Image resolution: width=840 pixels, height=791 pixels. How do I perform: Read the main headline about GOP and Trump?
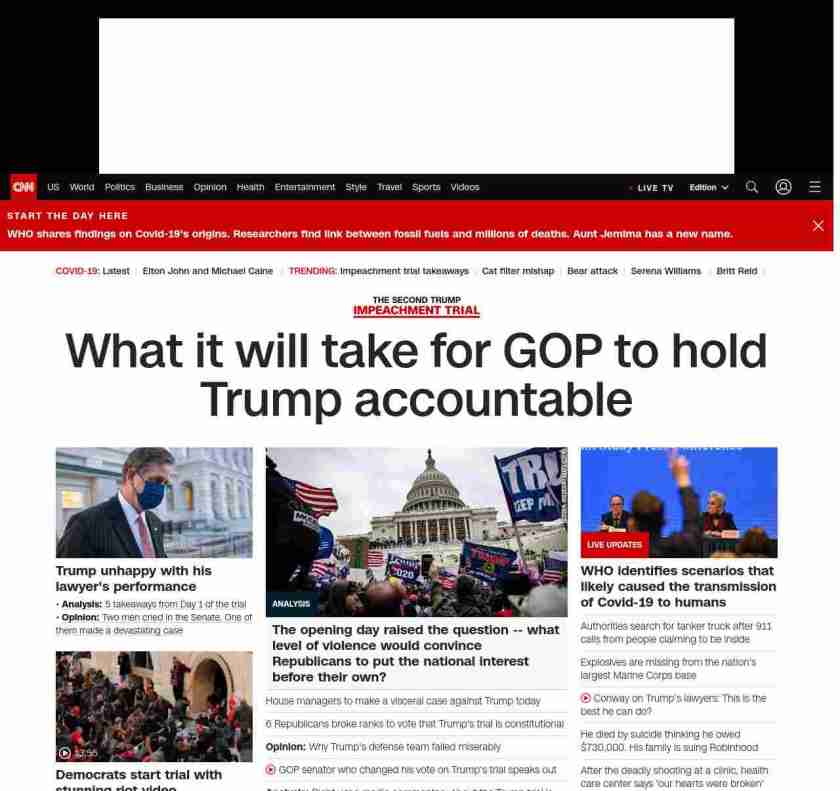[x=416, y=375]
